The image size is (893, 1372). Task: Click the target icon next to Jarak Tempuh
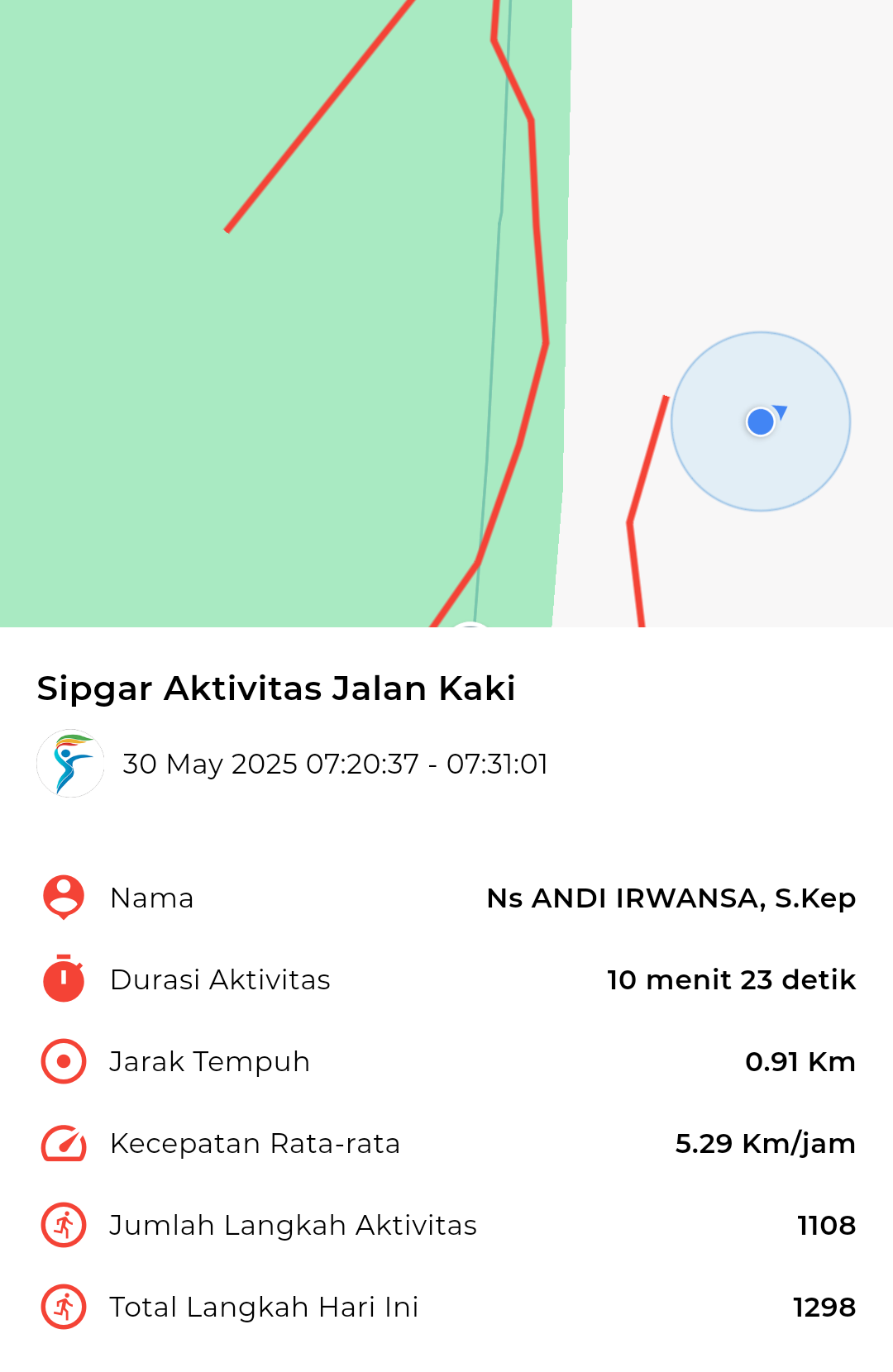(x=63, y=1061)
